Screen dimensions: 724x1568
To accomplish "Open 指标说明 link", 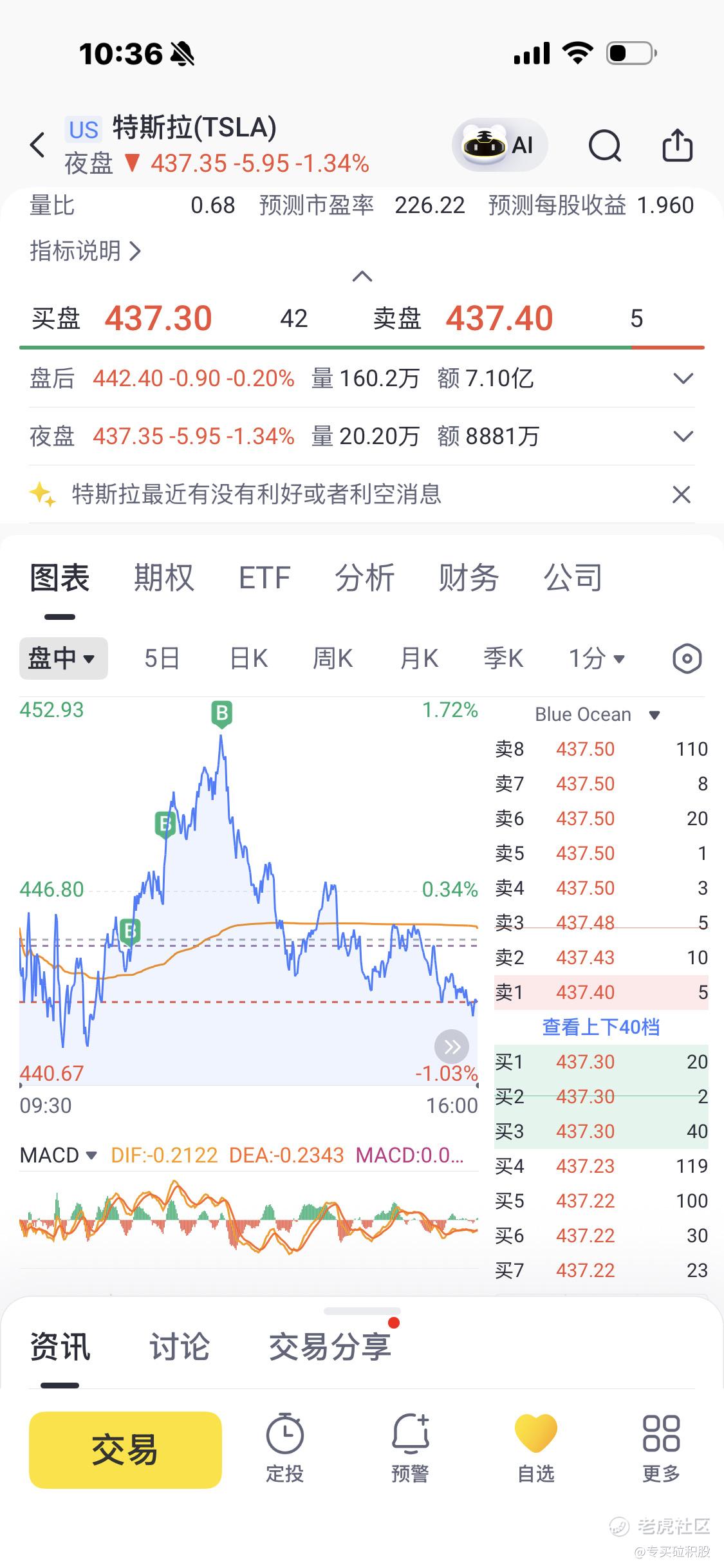I will point(85,251).
